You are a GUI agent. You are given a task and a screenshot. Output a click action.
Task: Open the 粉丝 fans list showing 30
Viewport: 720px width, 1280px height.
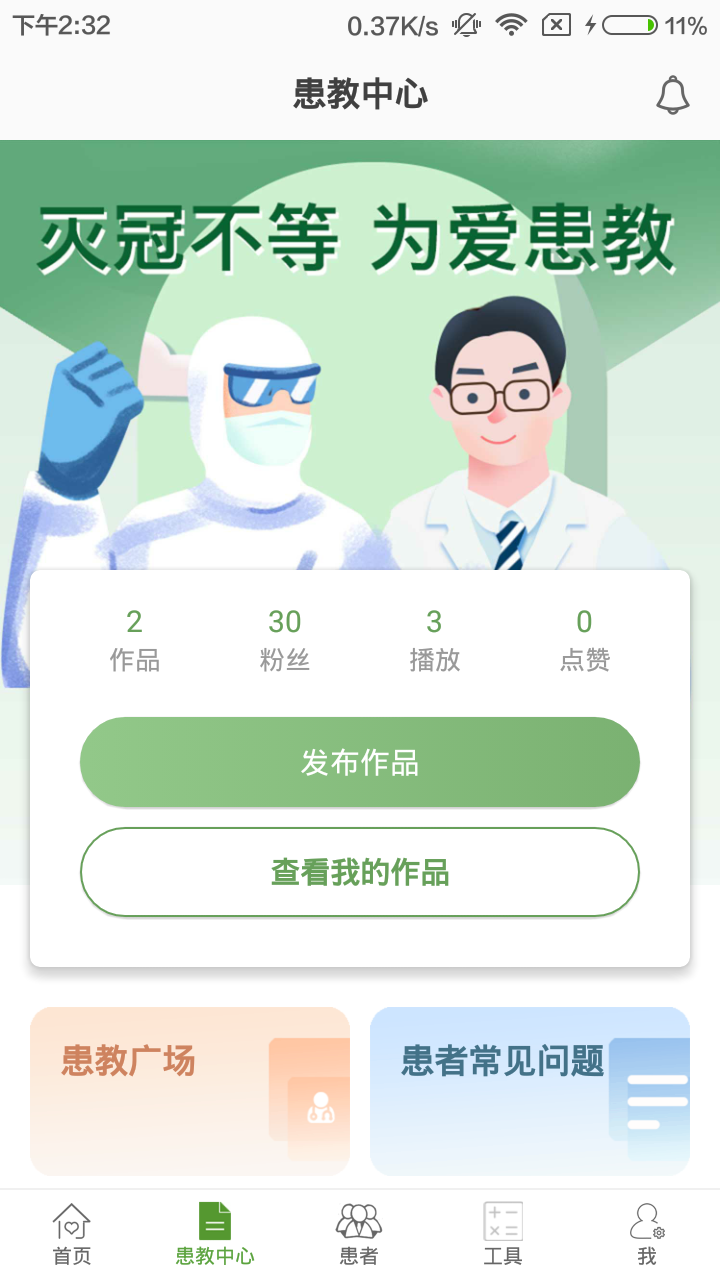285,638
